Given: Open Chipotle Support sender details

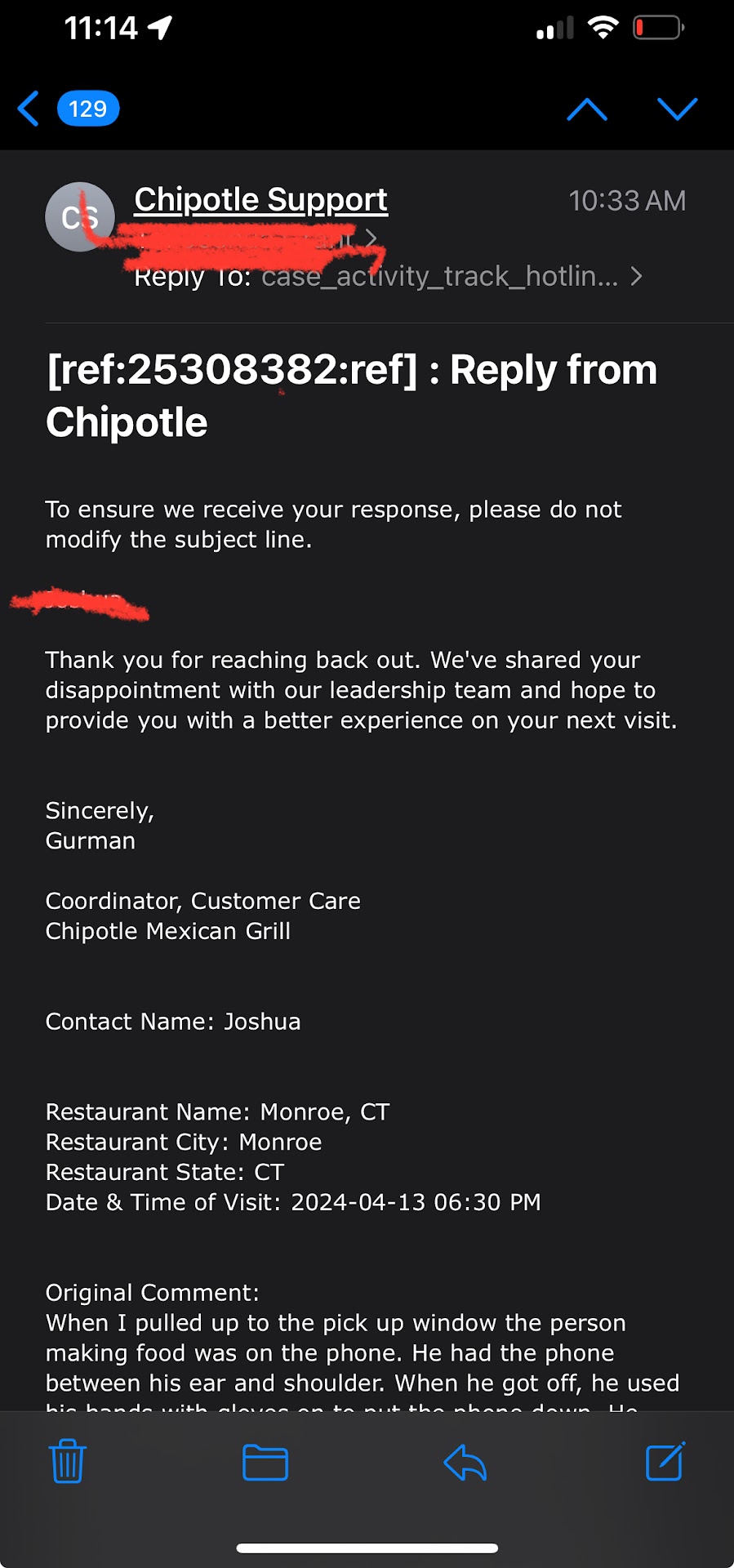Looking at the screenshot, I should [x=260, y=200].
